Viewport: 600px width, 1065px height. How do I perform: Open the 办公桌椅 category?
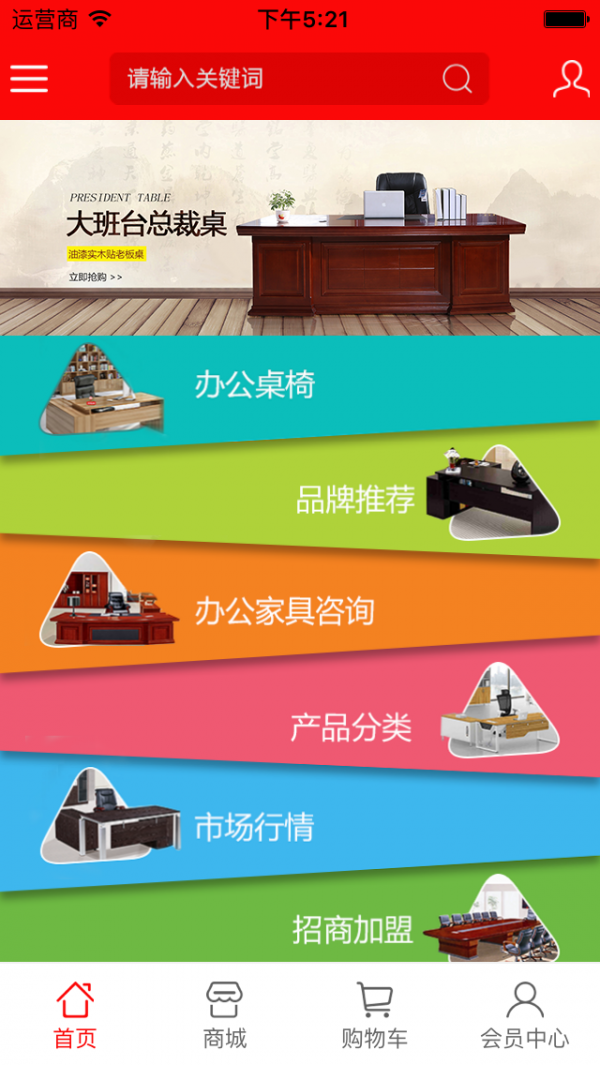[255, 386]
